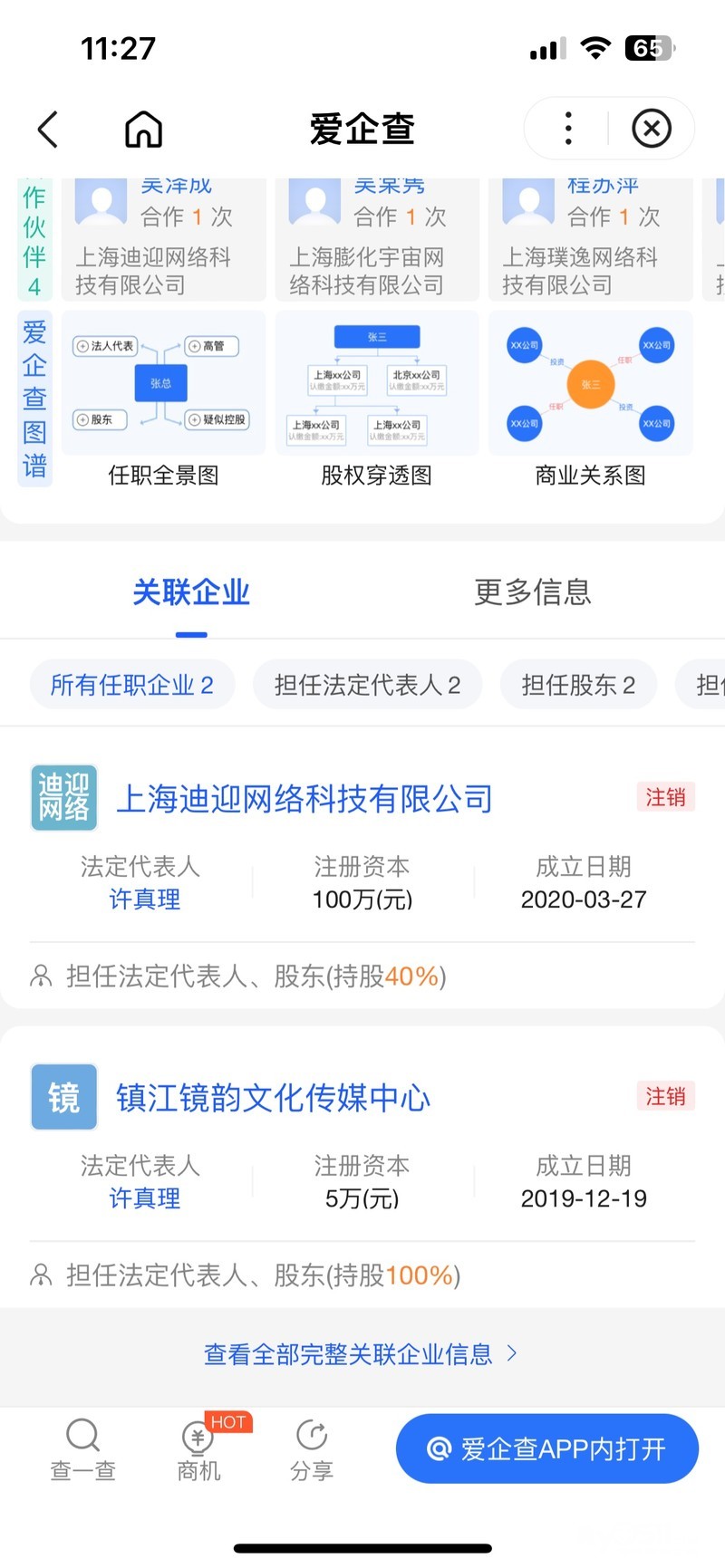Viewport: 725px width, 1568px height.
Task: Switch to the 更多信息 tab
Action: click(x=532, y=592)
